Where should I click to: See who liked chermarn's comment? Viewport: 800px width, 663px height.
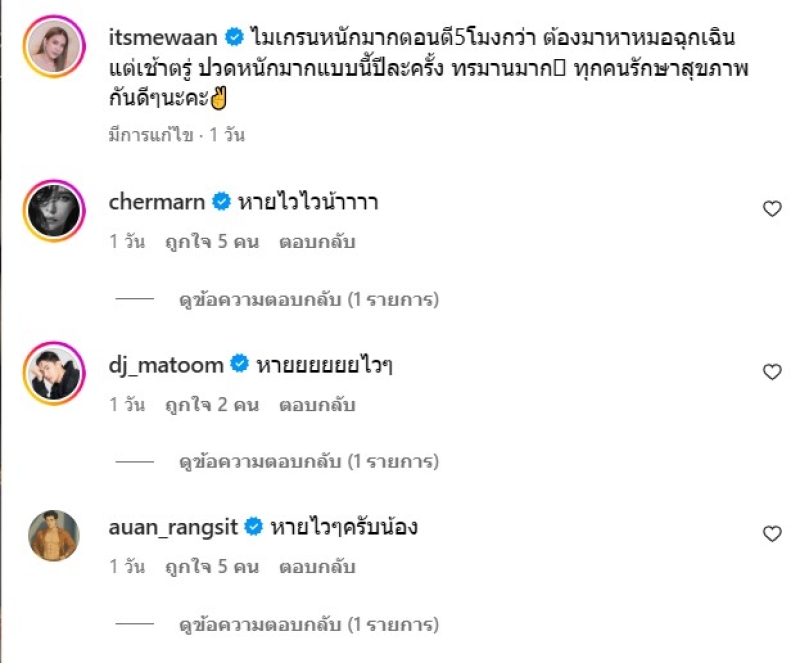[212, 242]
